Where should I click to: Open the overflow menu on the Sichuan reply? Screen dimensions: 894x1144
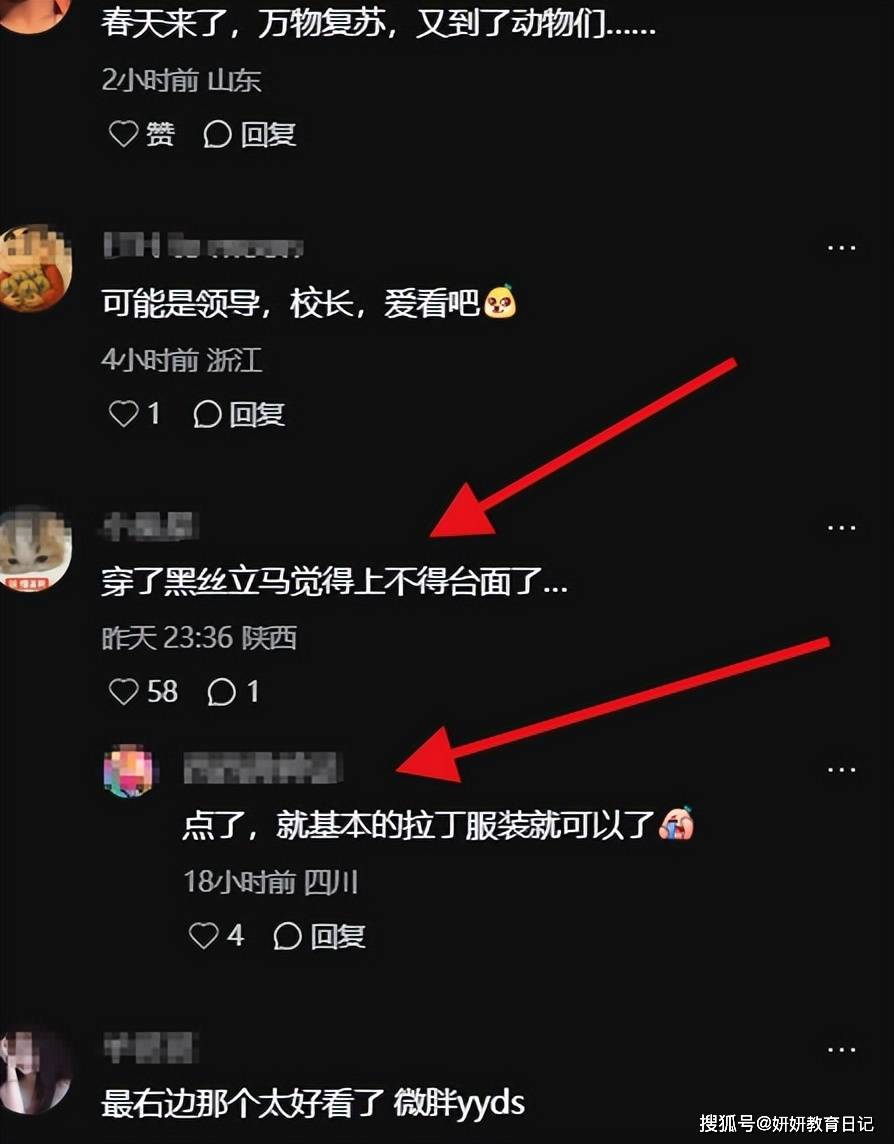pyautogui.click(x=841, y=769)
